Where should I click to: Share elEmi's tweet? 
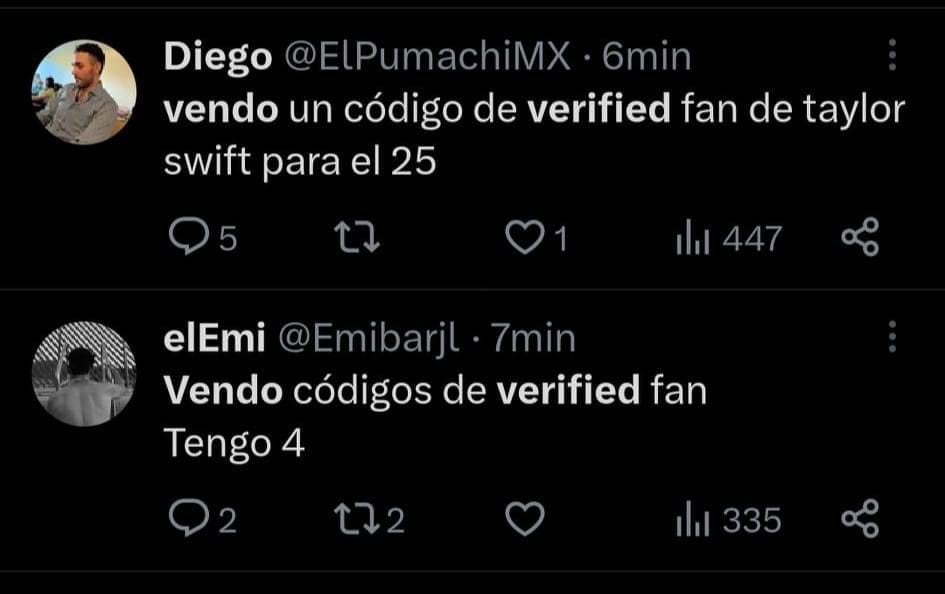click(x=860, y=520)
